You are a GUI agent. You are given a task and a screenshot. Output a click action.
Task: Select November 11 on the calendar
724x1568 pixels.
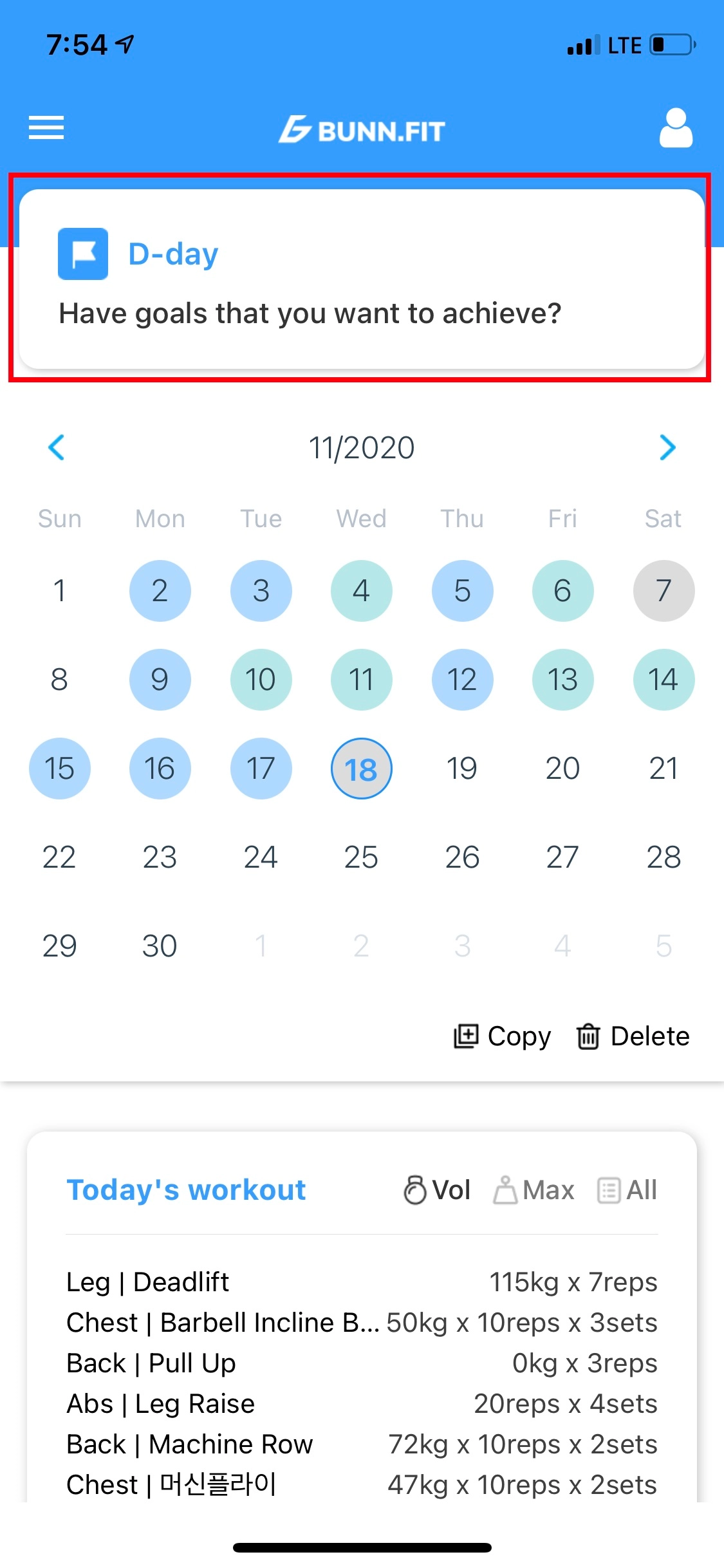[x=361, y=680]
